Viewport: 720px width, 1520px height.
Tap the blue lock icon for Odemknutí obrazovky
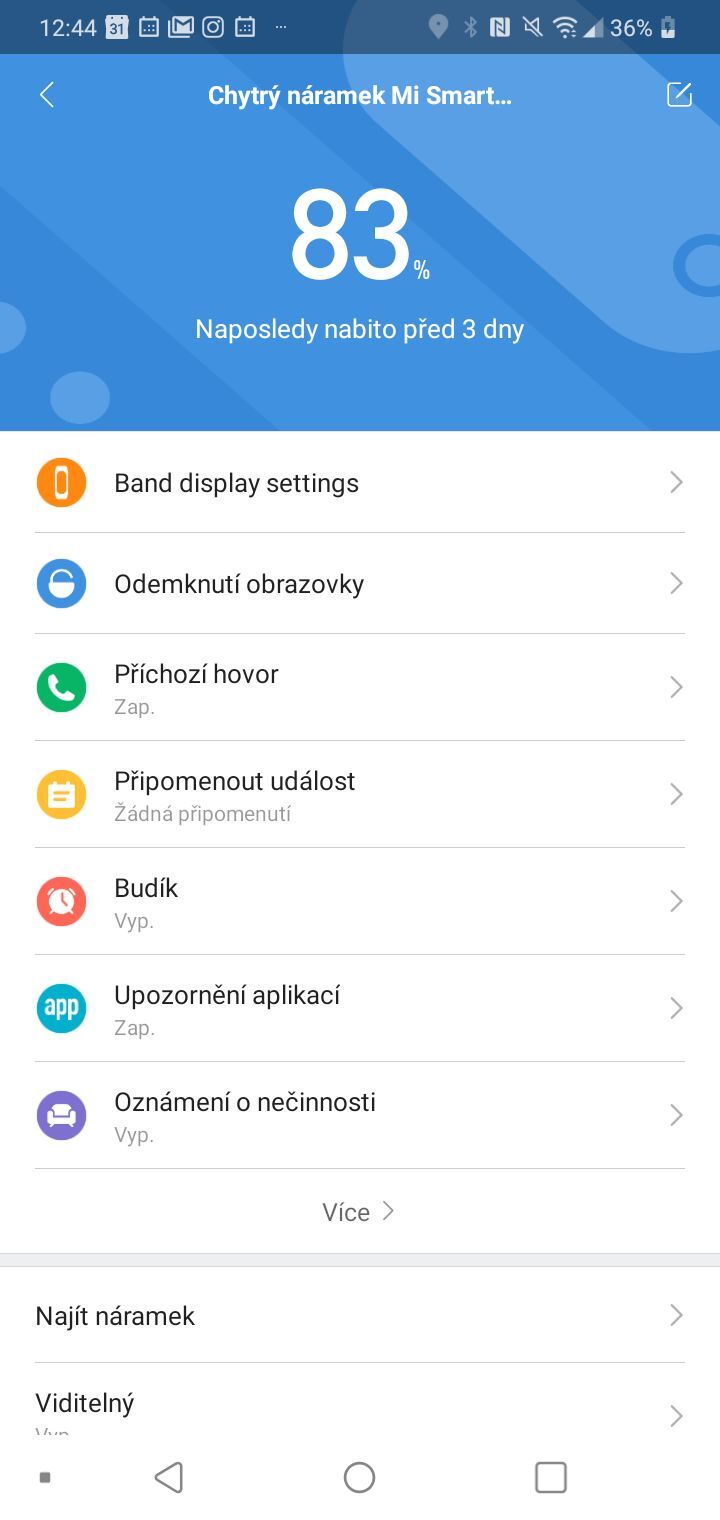(x=60, y=583)
